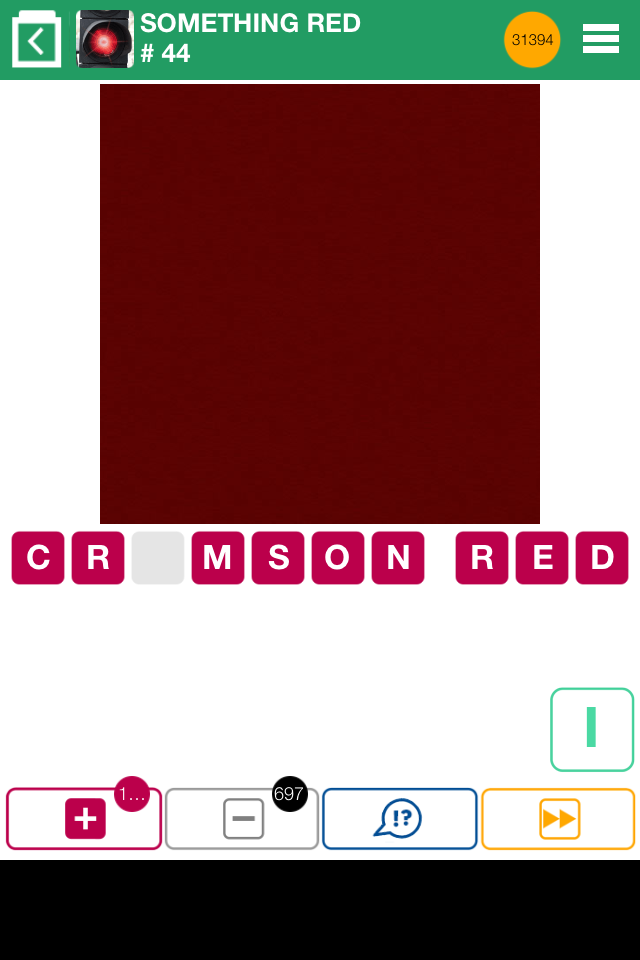Ask friends with the speech bubble
Screen dimensions: 640x960
(x=399, y=819)
